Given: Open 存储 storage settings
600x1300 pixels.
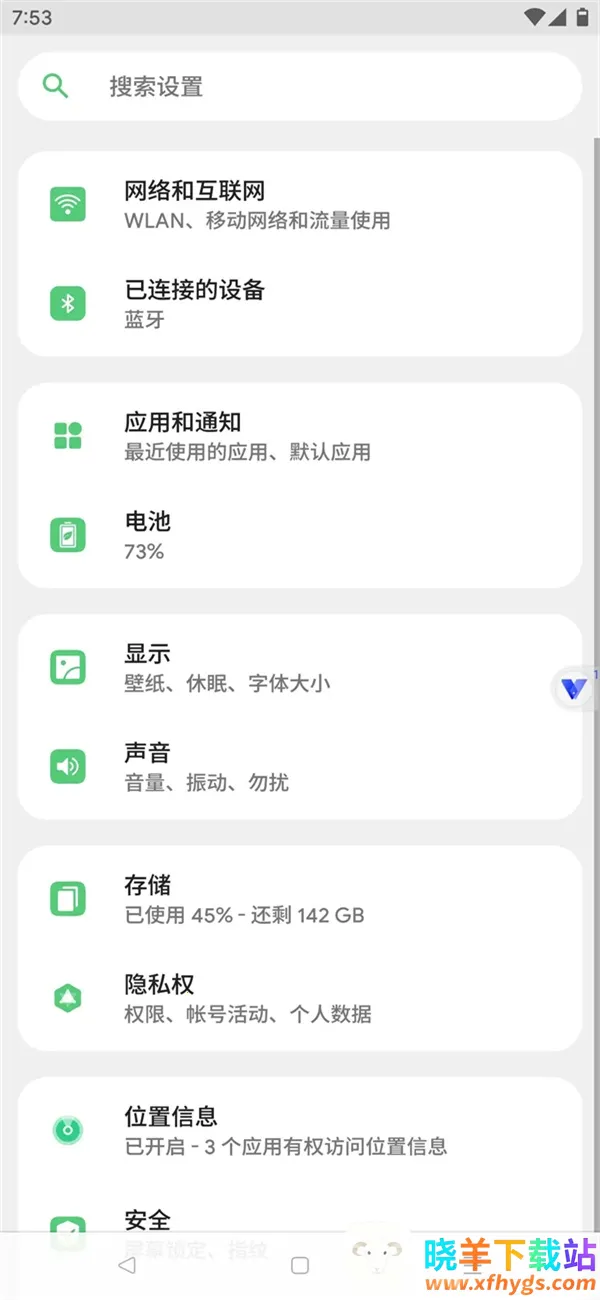Looking at the screenshot, I should [300, 899].
